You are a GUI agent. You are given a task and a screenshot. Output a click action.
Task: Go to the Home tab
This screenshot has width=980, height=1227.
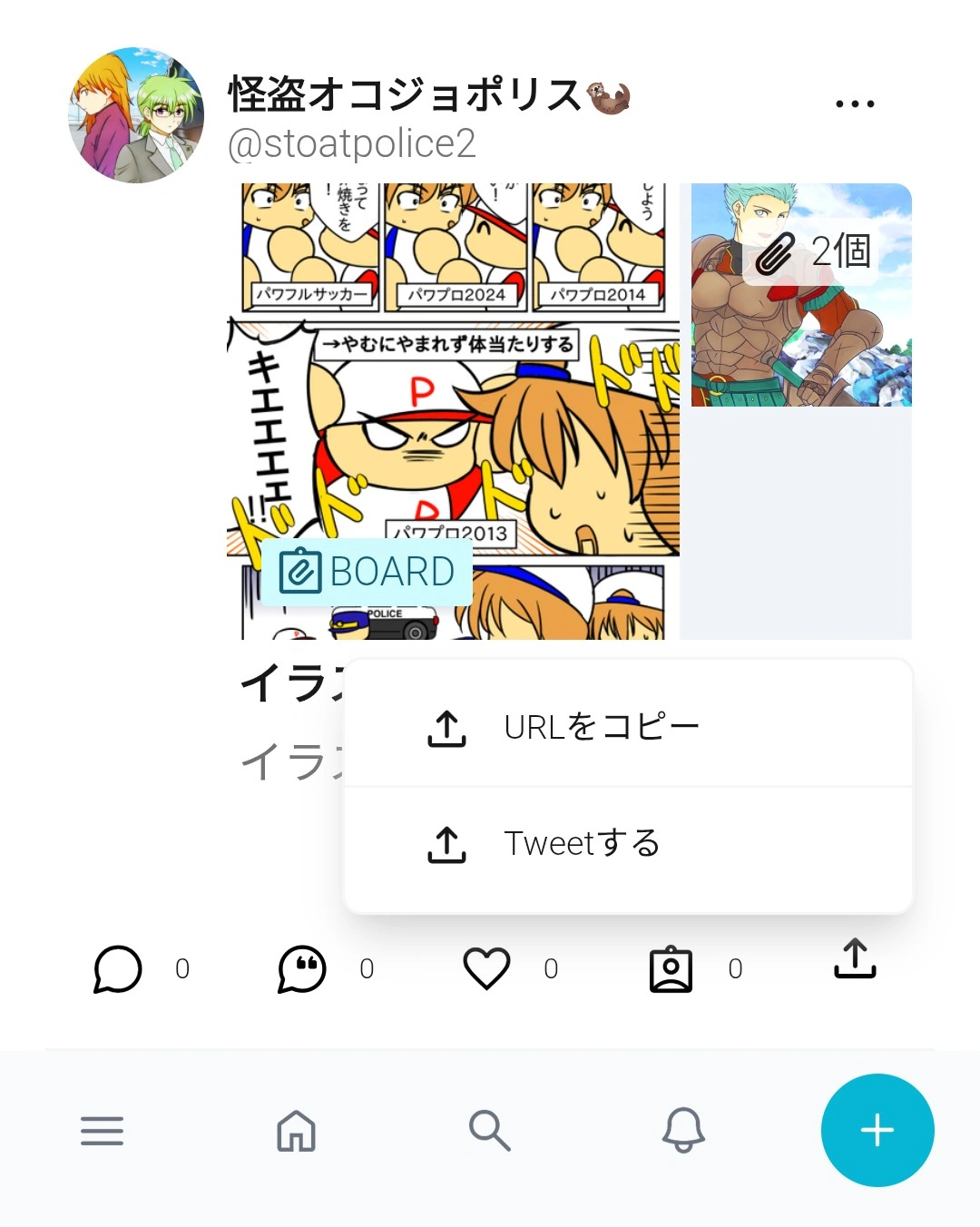click(x=296, y=1131)
